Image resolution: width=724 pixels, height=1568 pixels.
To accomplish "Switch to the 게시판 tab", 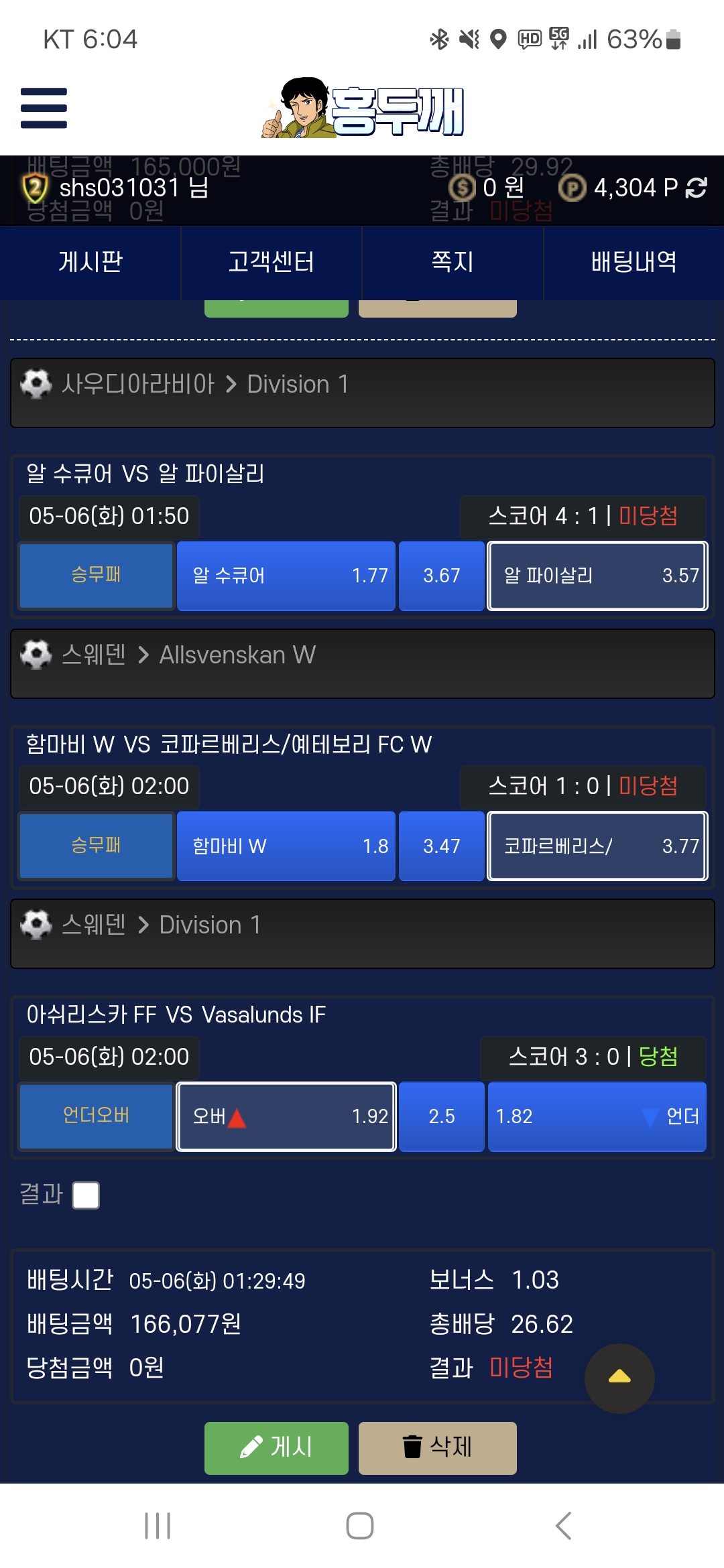I will (x=90, y=262).
